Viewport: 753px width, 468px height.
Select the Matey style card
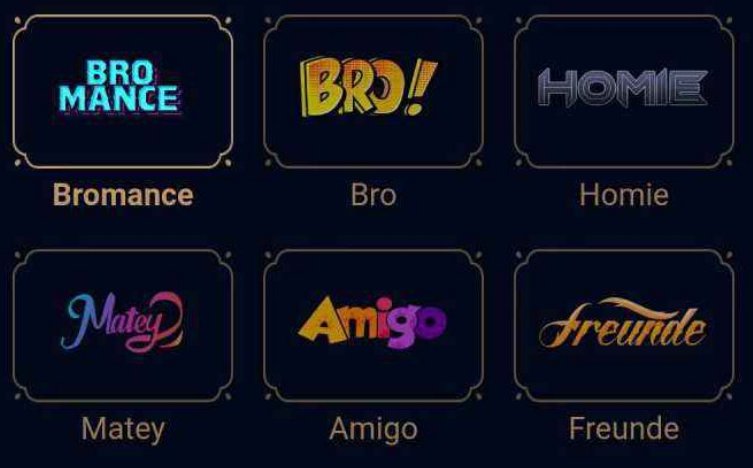click(x=122, y=326)
